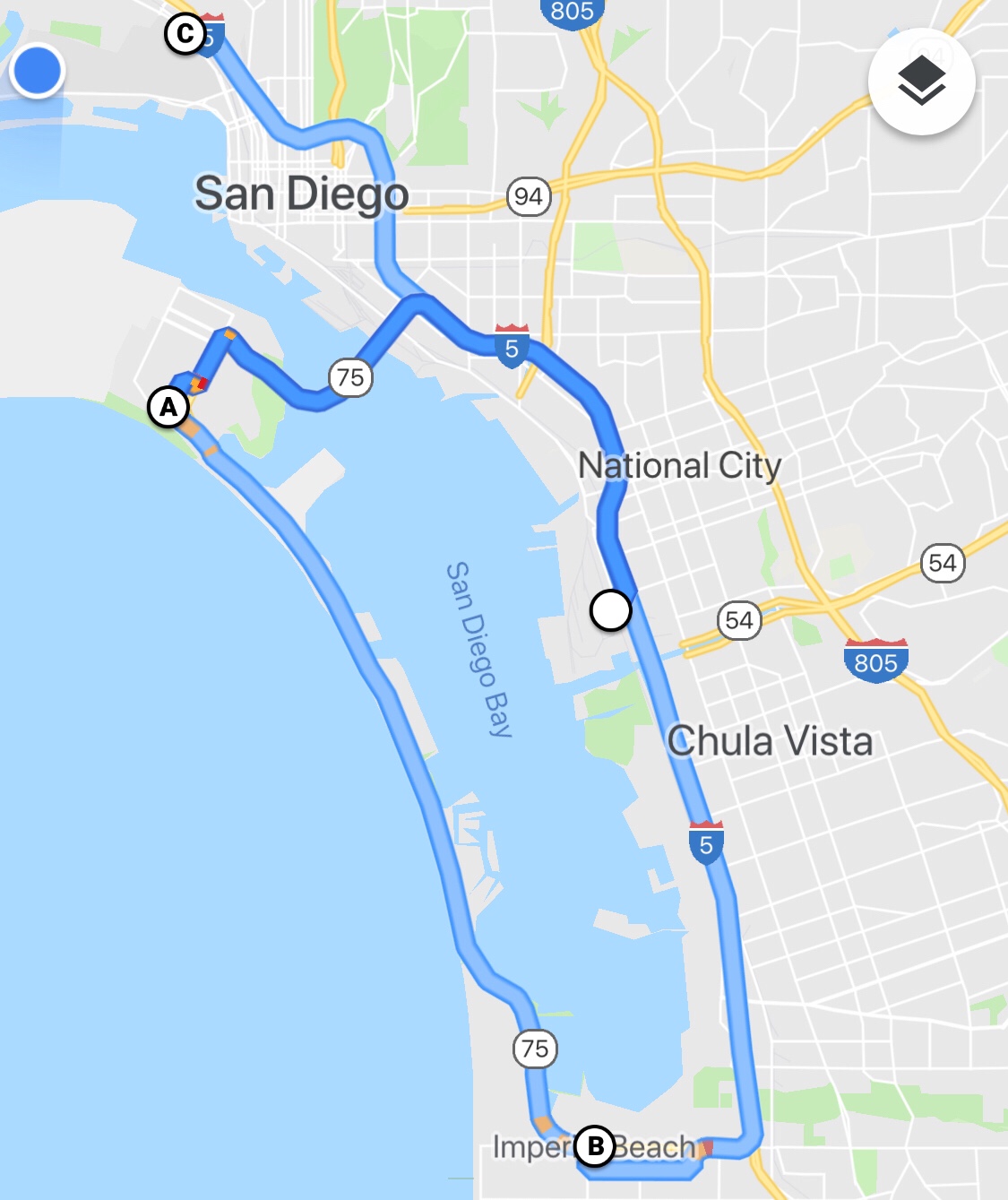Image resolution: width=1008 pixels, height=1200 pixels.
Task: Open the map layers button
Action: coord(921,82)
